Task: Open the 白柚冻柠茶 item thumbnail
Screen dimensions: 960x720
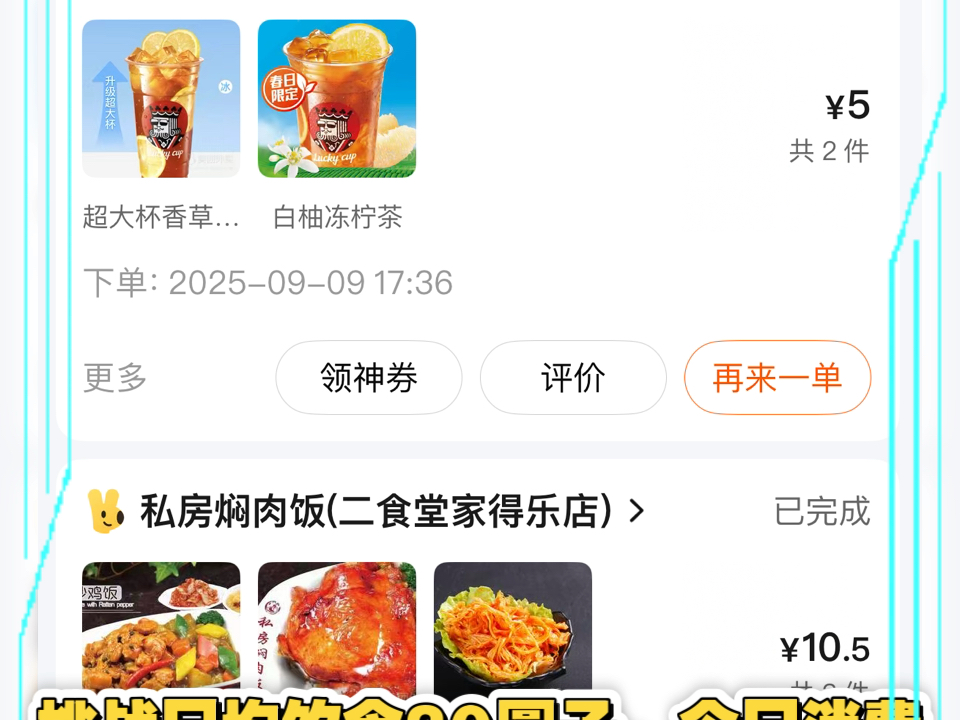Action: 337,99
